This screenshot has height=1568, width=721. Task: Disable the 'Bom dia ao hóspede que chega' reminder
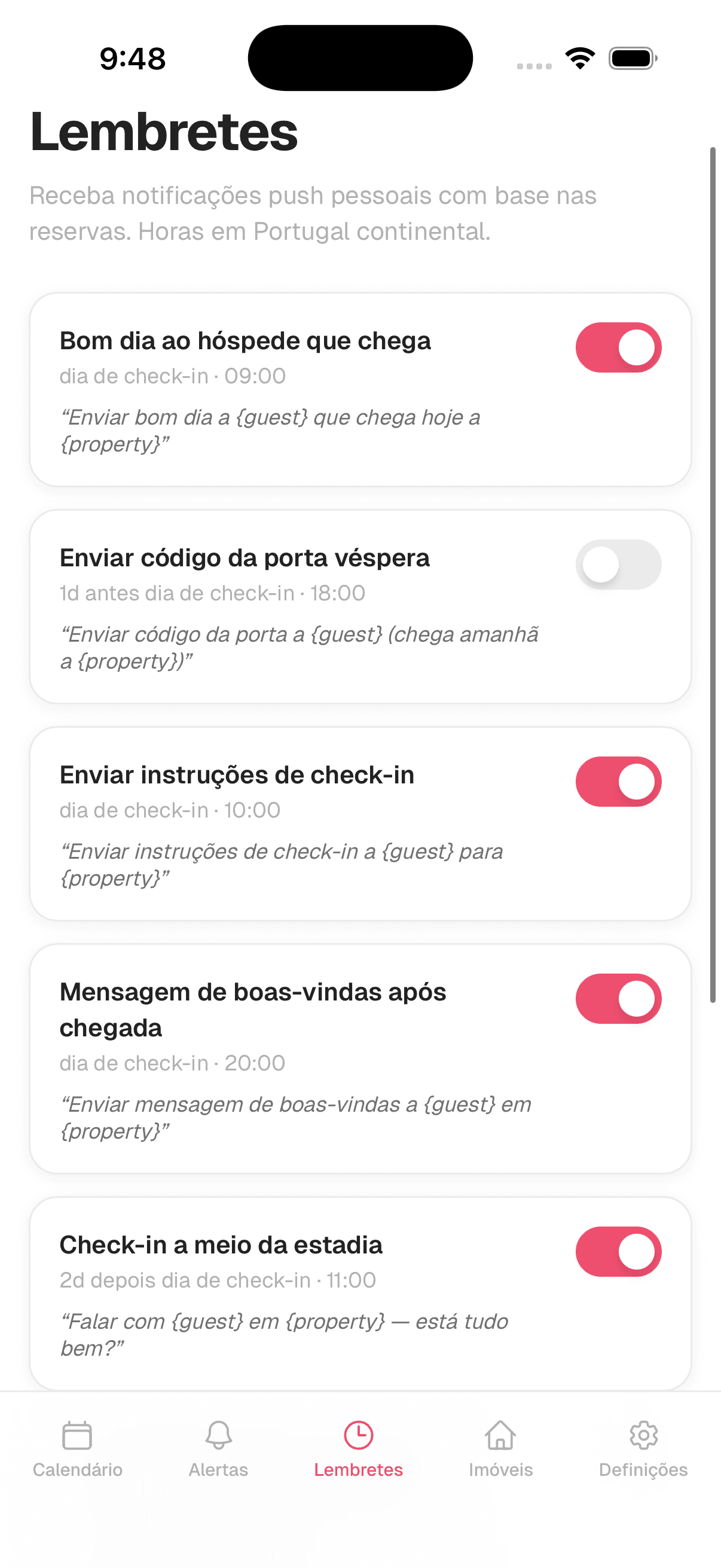(618, 347)
